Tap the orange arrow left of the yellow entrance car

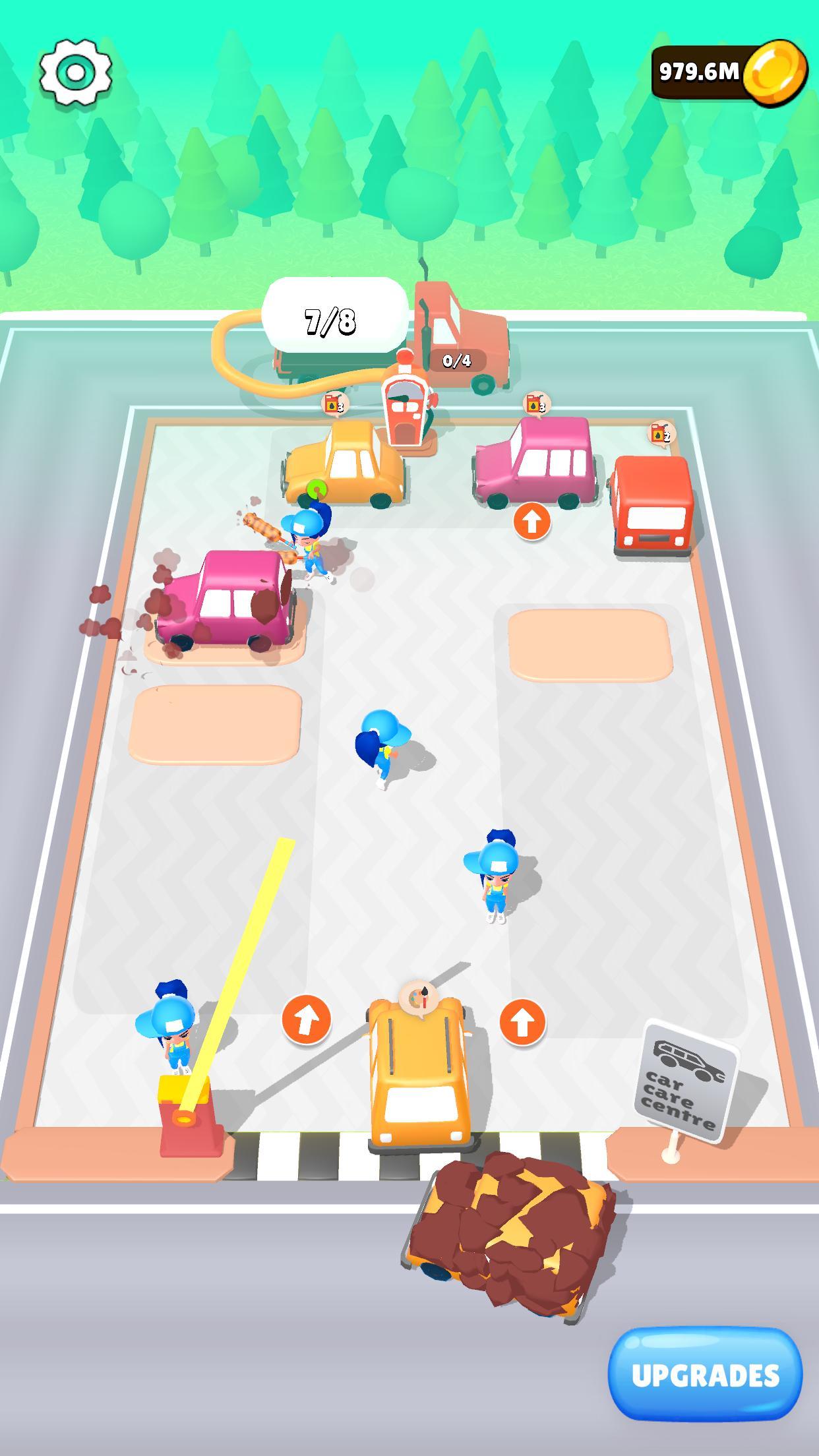(307, 1019)
